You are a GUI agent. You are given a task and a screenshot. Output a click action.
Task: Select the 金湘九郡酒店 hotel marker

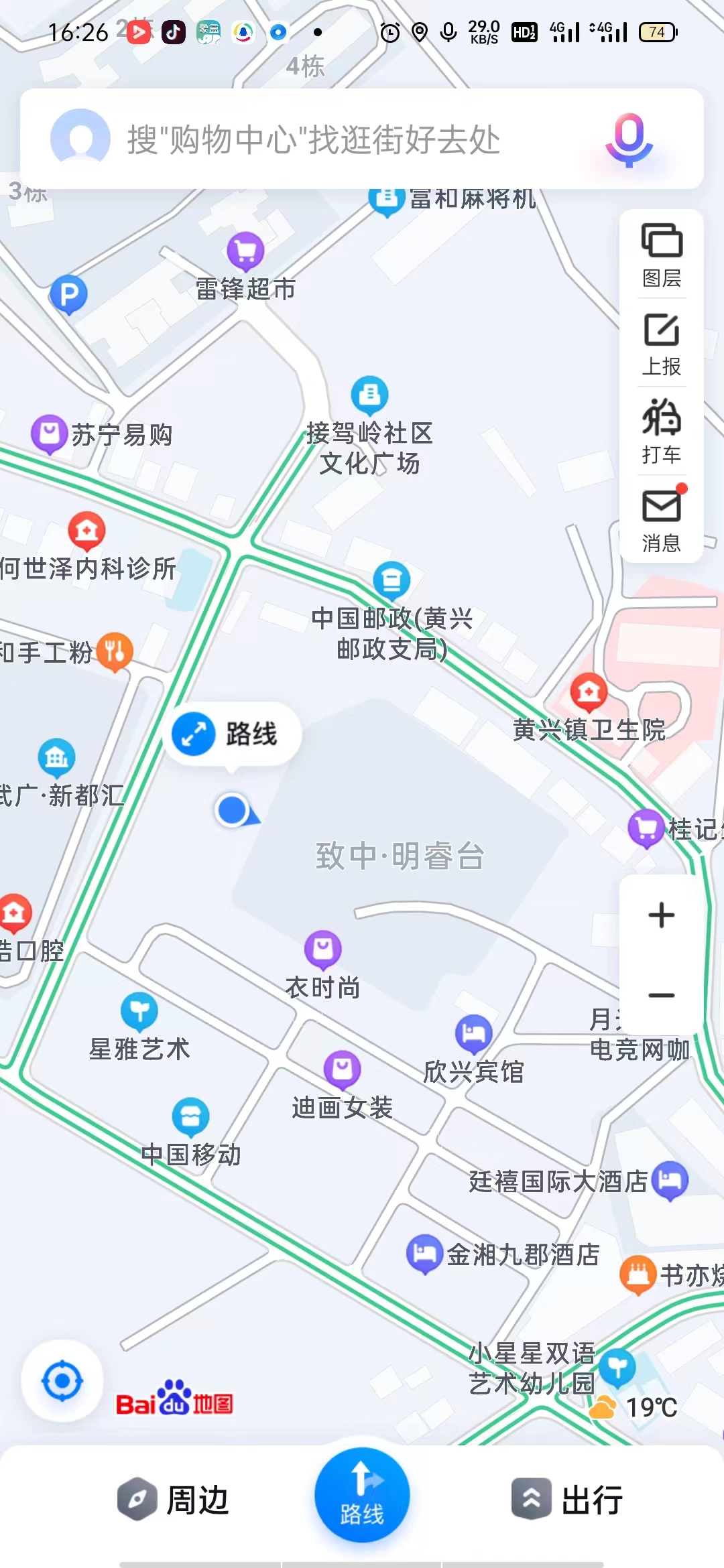(424, 1254)
